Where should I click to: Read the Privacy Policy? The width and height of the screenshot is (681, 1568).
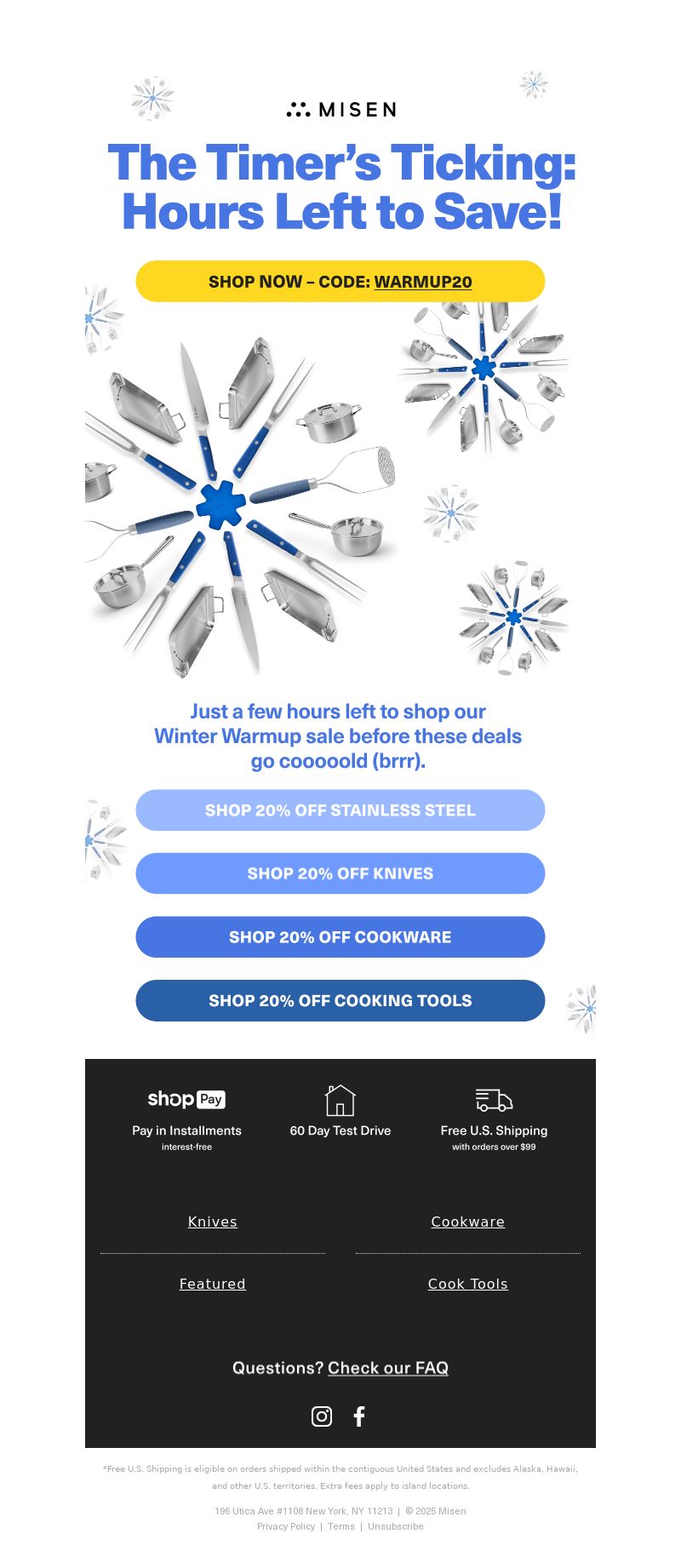(286, 1526)
